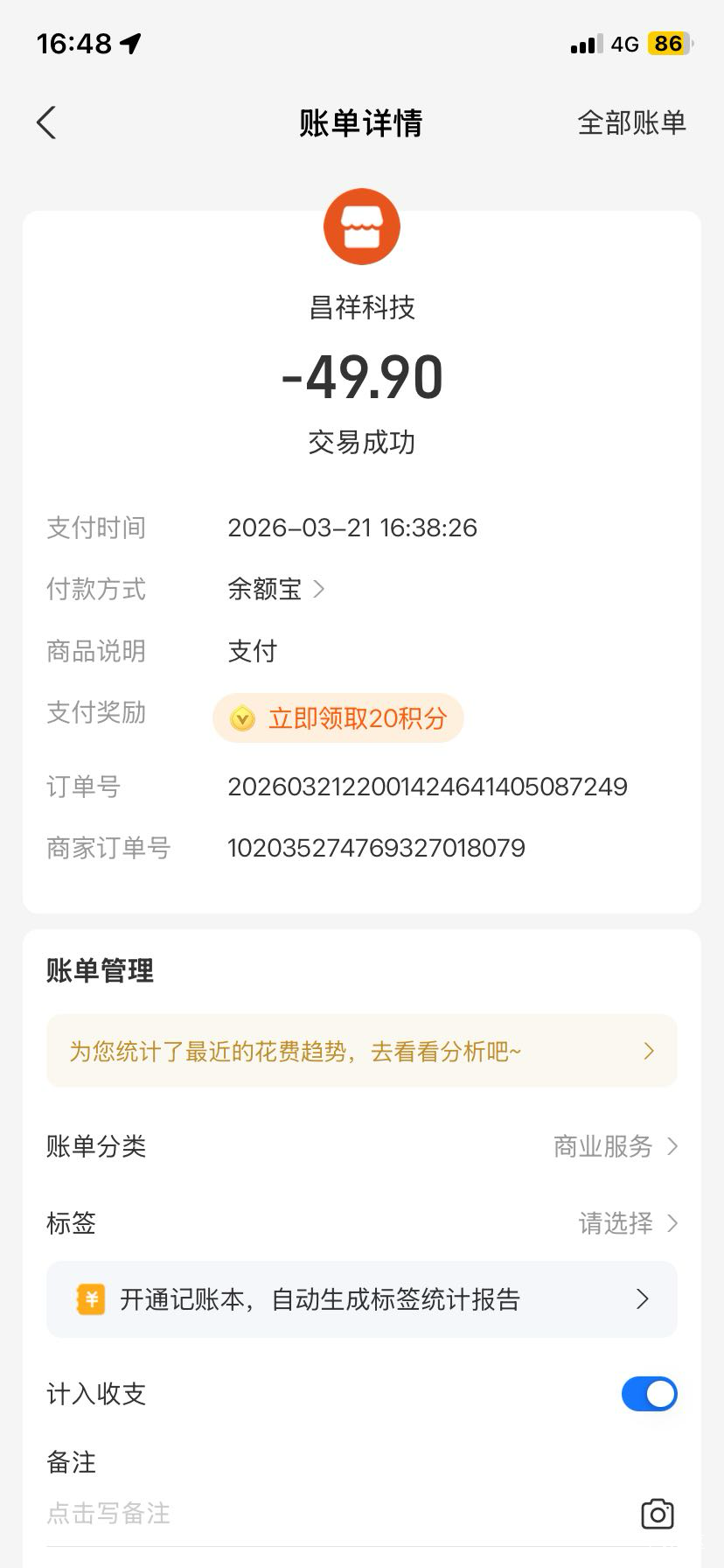This screenshot has width=724, height=1568.
Task: Open the 昌祥科技 merchant icon
Action: click(x=361, y=227)
